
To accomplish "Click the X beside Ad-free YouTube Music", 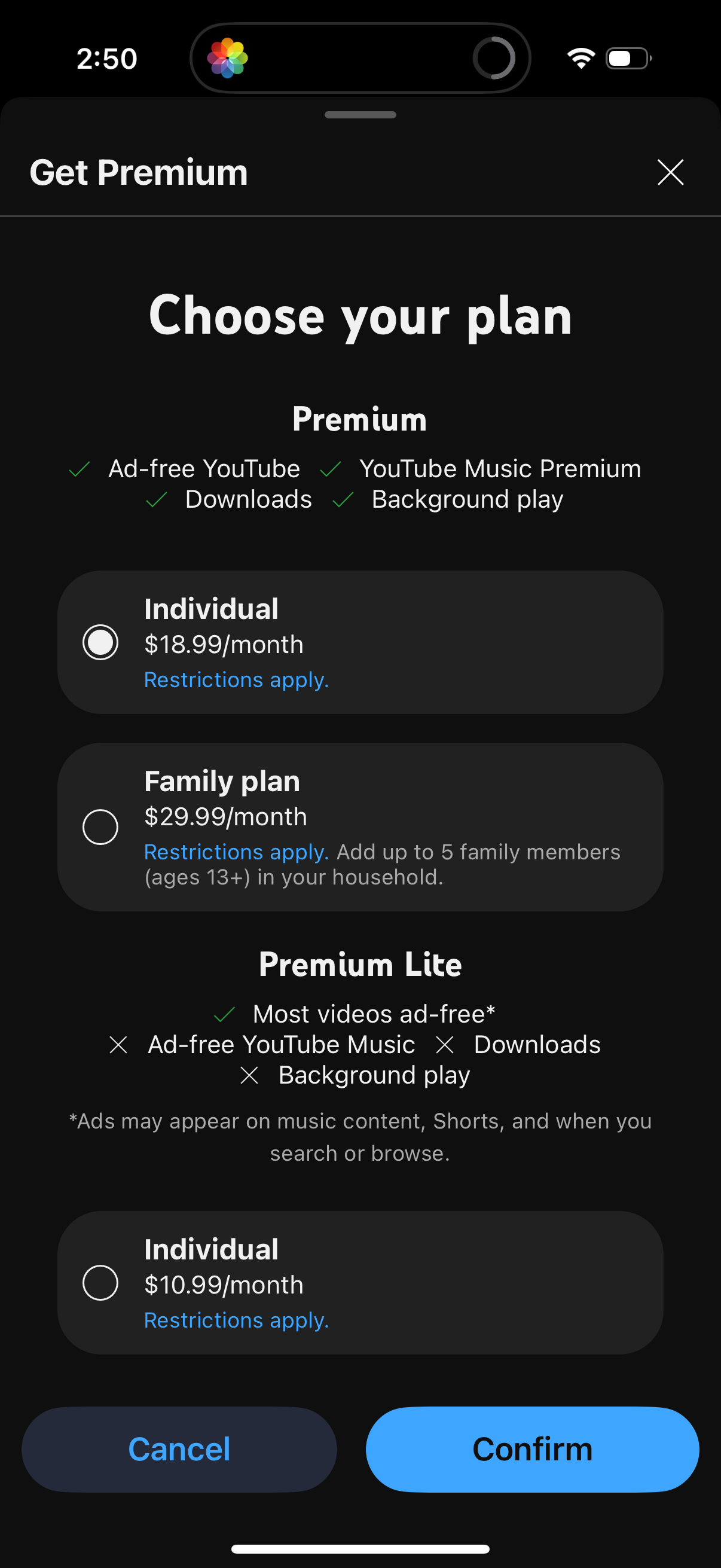I will click(118, 1044).
